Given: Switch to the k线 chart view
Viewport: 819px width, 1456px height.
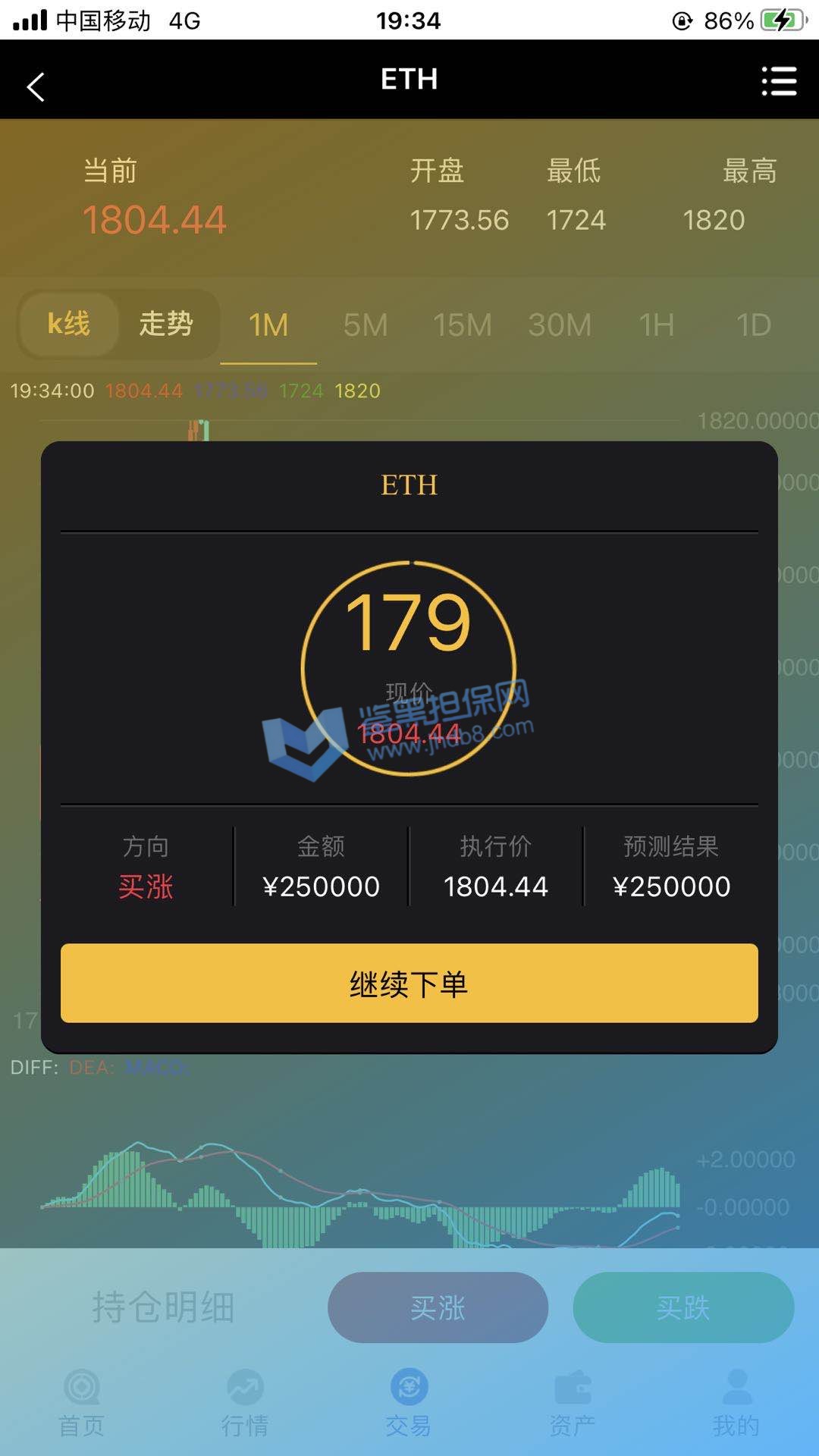Looking at the screenshot, I should [69, 325].
